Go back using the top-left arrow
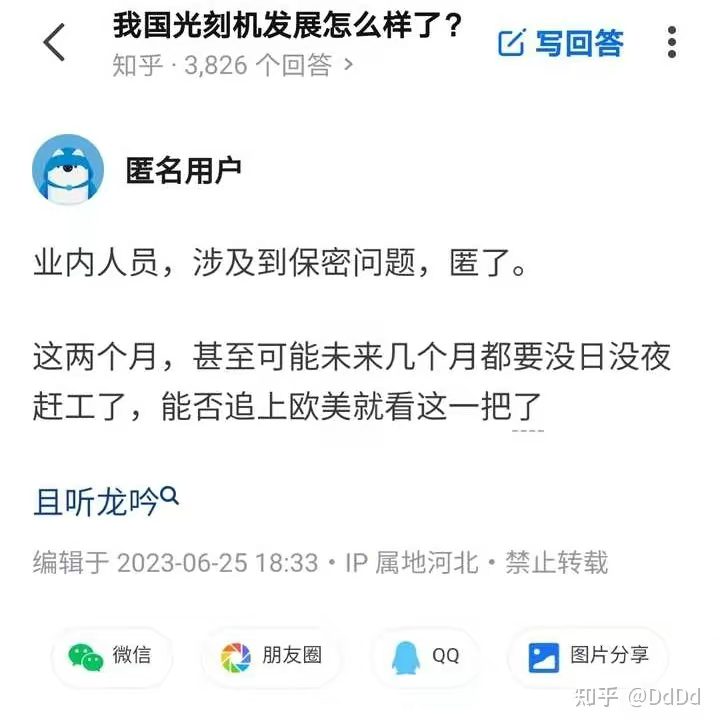Image resolution: width=720 pixels, height=728 pixels. tap(55, 44)
